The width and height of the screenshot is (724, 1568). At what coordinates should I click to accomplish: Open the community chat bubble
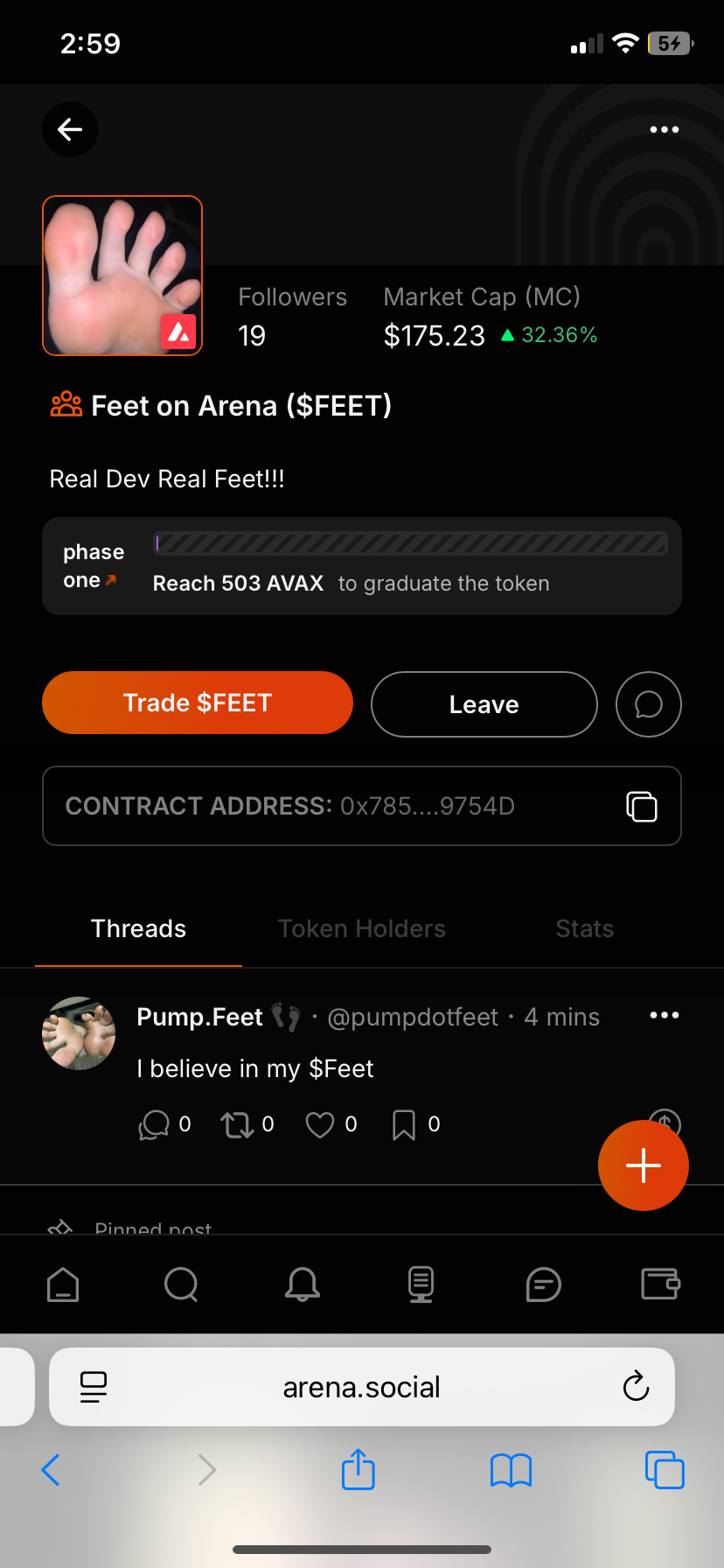648,704
